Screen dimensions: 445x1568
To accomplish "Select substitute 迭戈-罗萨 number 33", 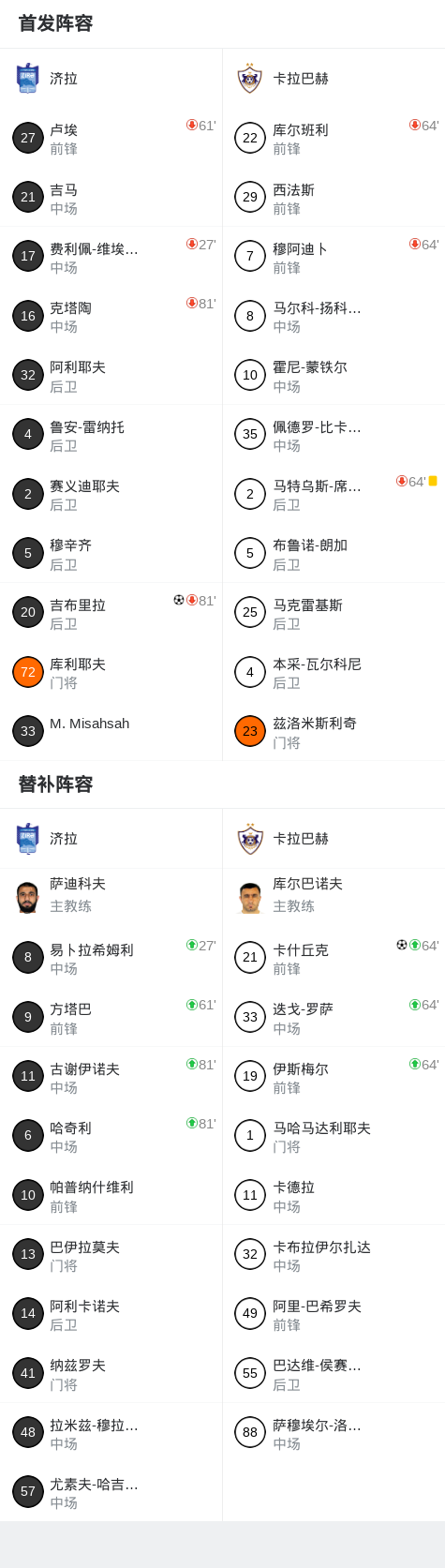I will [x=334, y=1017].
